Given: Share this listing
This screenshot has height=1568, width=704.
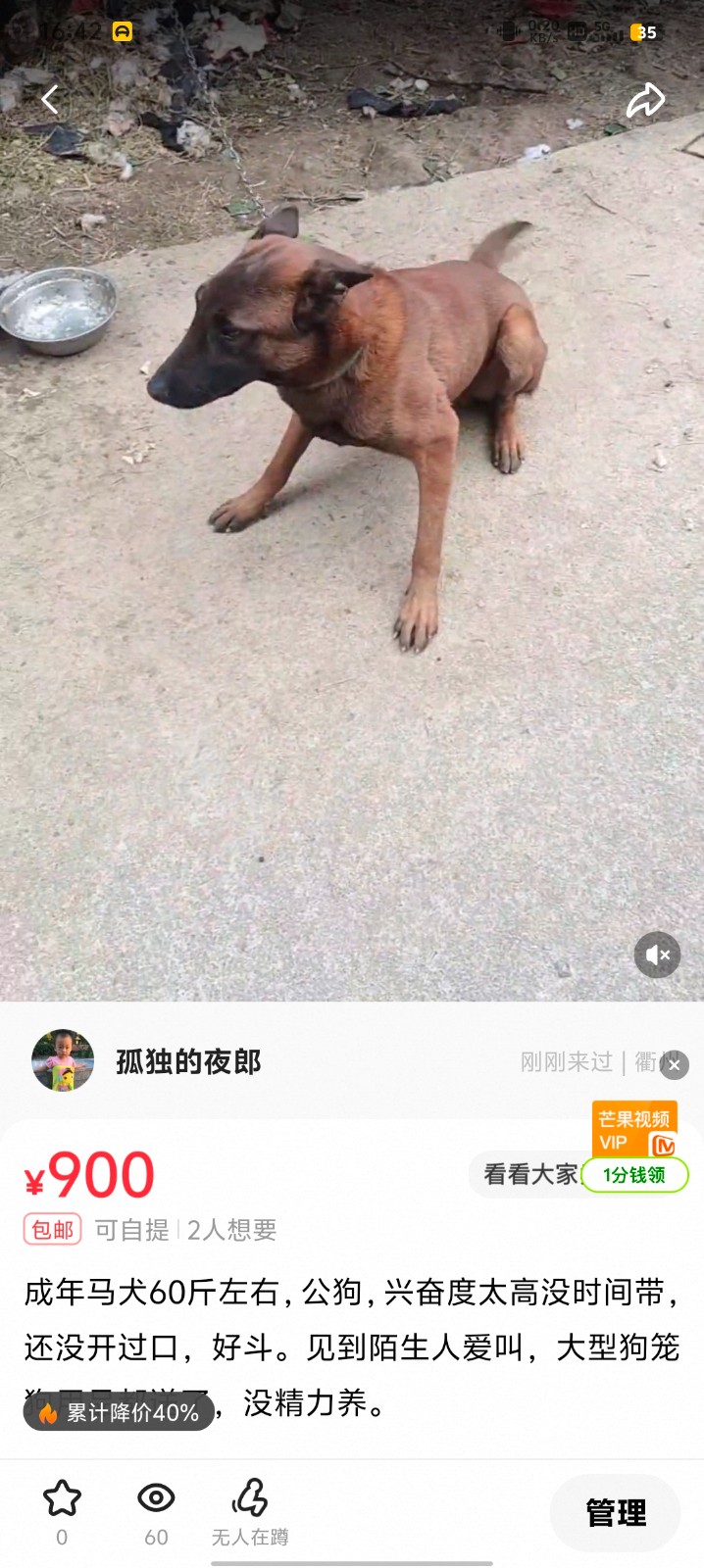Looking at the screenshot, I should pos(645,99).
